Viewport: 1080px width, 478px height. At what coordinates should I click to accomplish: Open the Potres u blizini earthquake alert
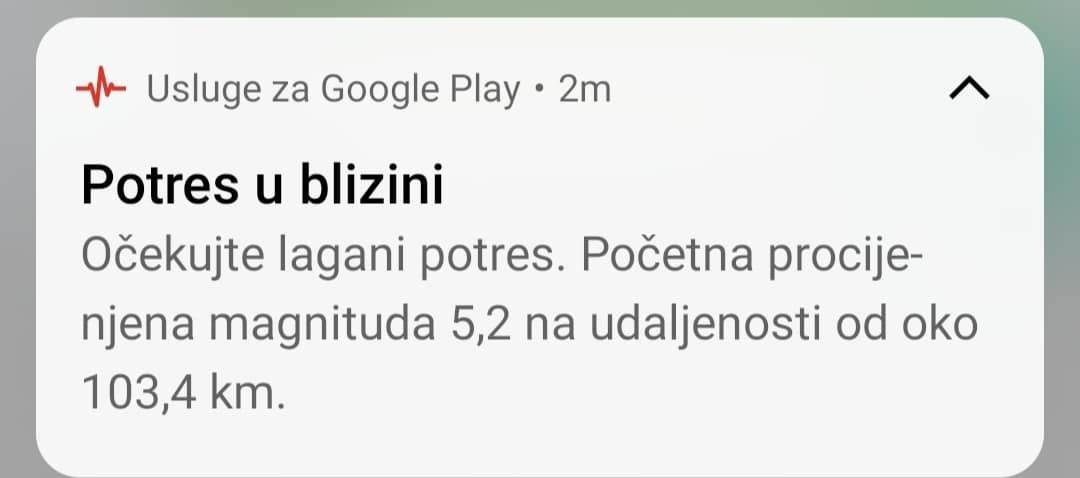click(x=262, y=187)
